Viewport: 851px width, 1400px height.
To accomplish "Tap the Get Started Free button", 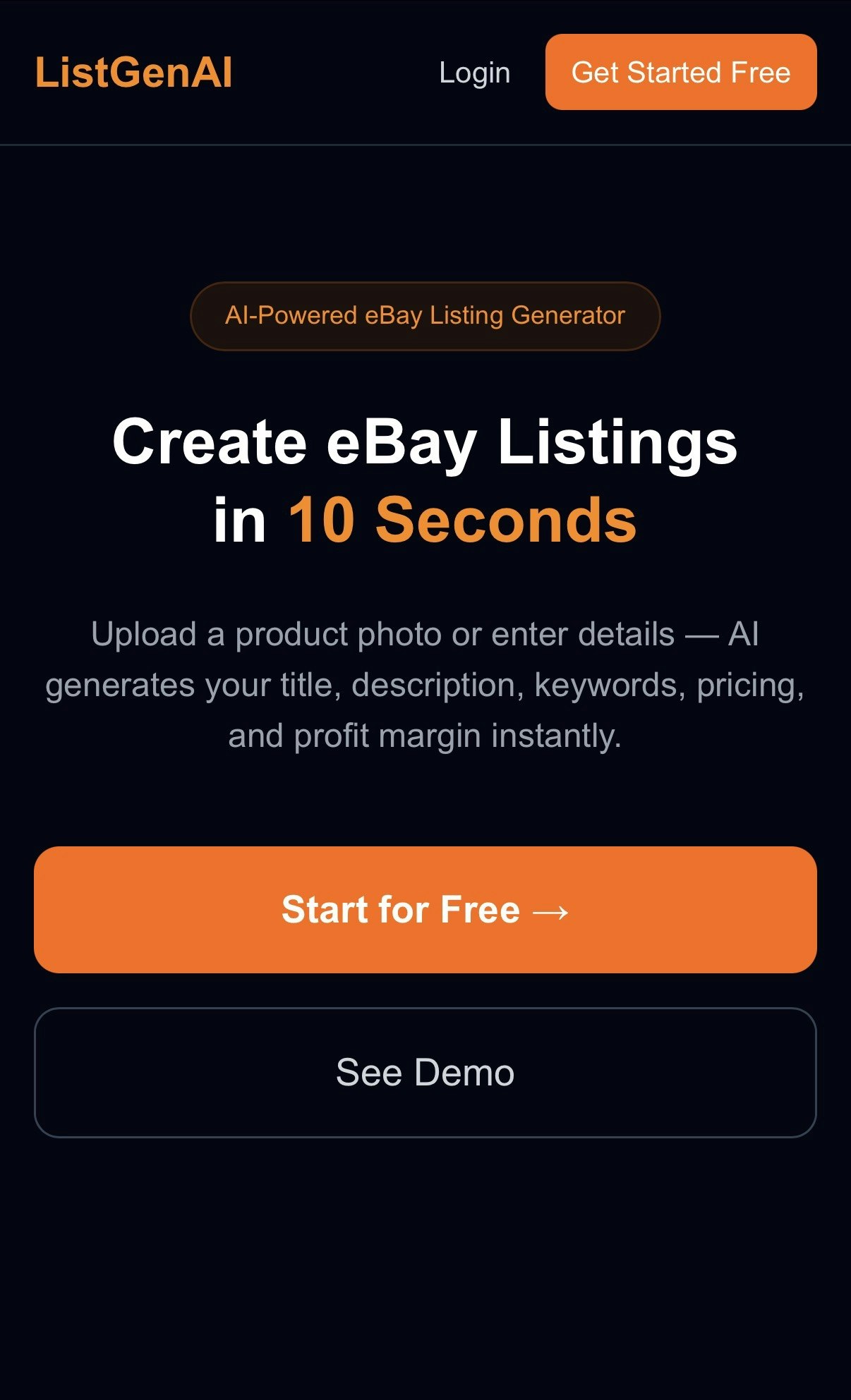I will [680, 72].
